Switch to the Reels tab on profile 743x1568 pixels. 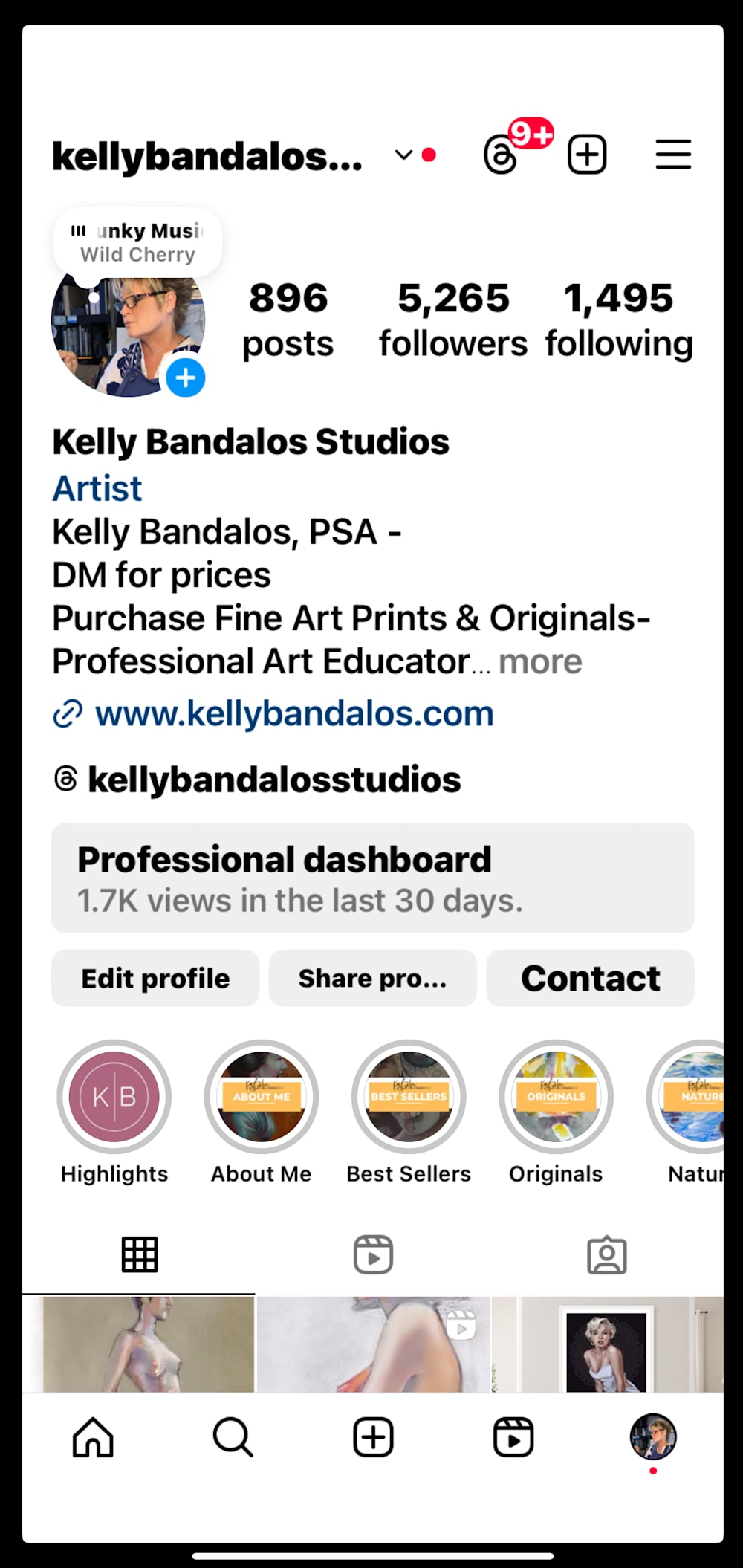point(373,1255)
